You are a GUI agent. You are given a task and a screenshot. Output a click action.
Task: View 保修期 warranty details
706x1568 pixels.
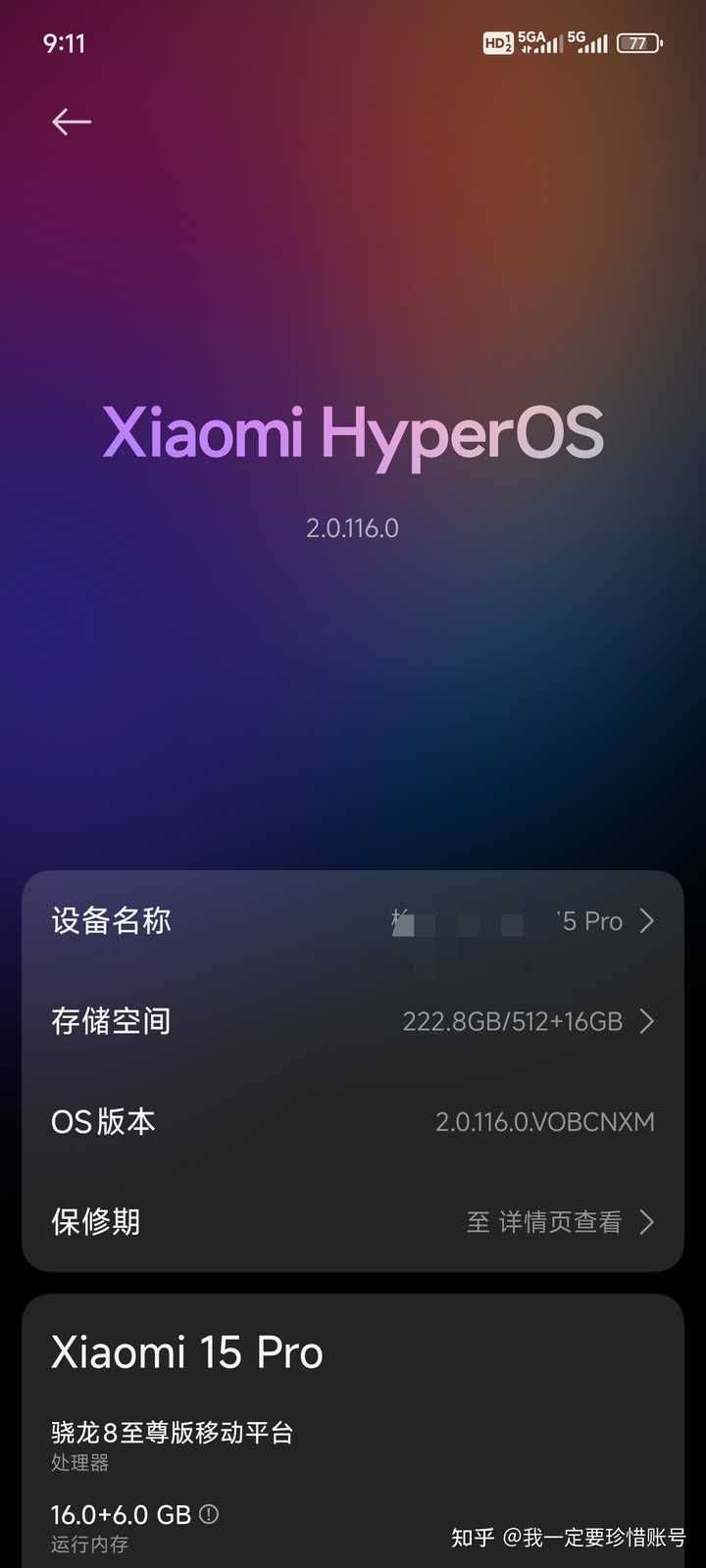353,1222
